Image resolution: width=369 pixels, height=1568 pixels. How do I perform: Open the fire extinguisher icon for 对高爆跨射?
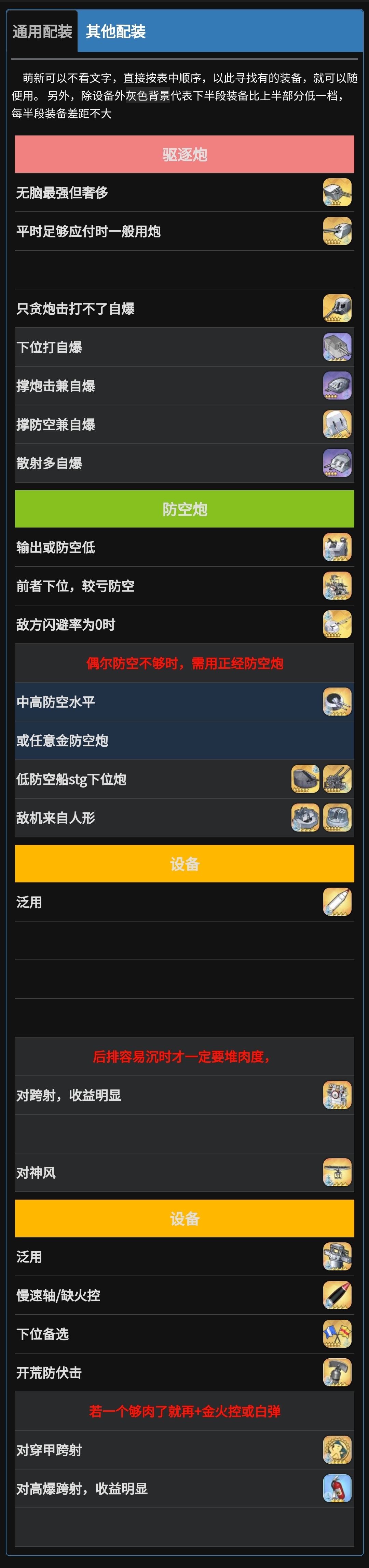(337, 1488)
